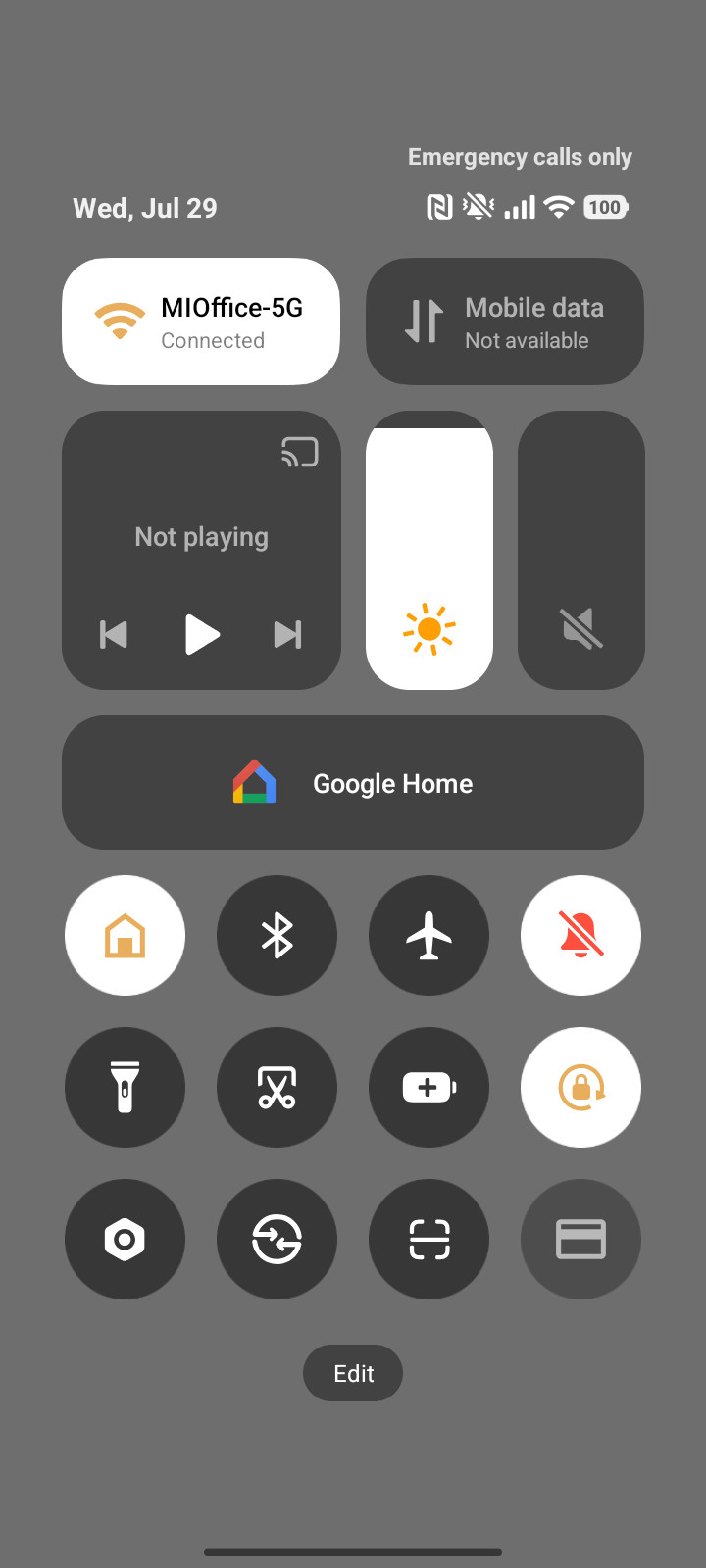The height and width of the screenshot is (1568, 706).
Task: Take a screenshot with scissors tile
Action: click(x=277, y=1087)
